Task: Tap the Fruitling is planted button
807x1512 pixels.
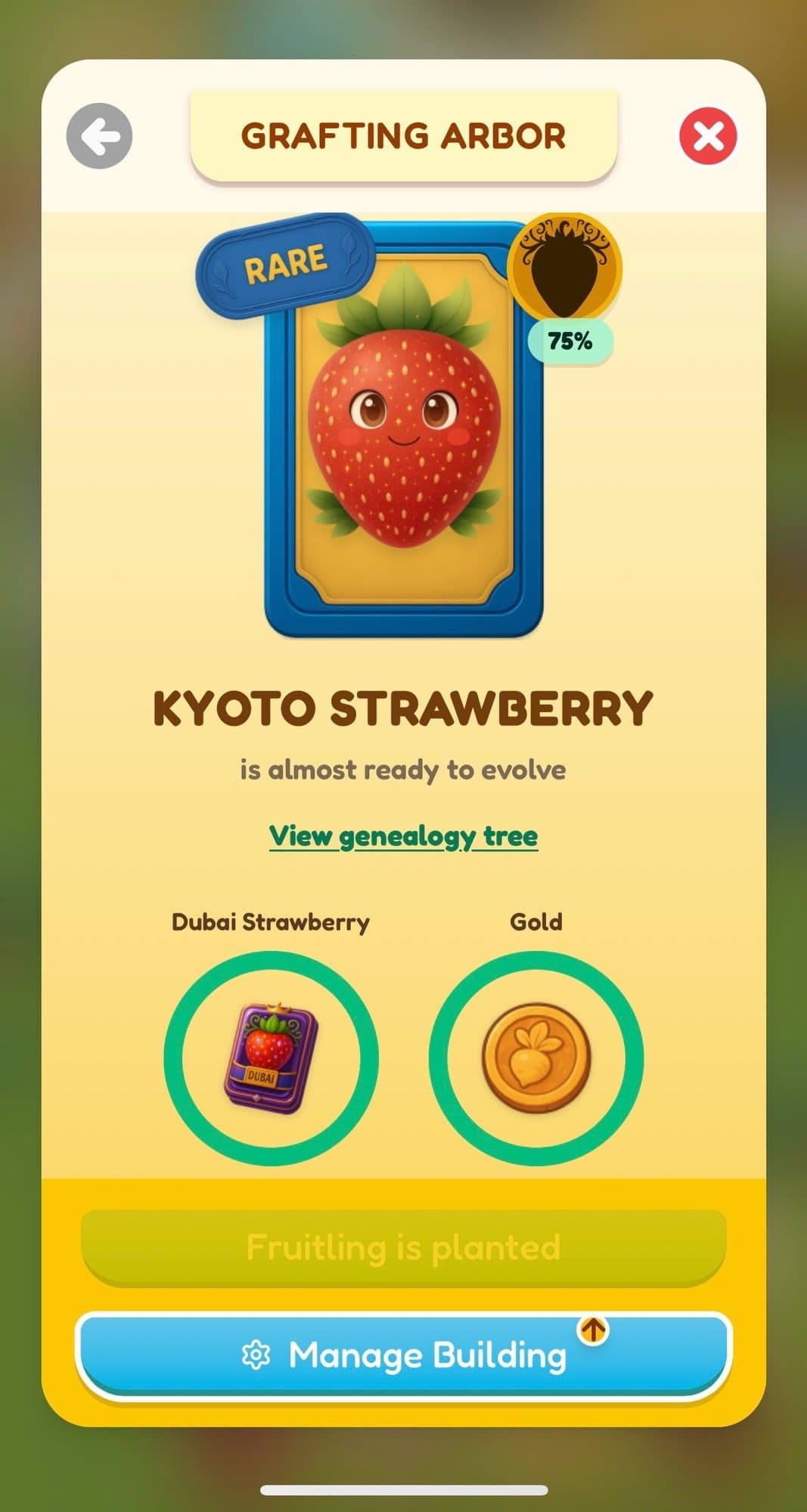Action: (403, 1247)
